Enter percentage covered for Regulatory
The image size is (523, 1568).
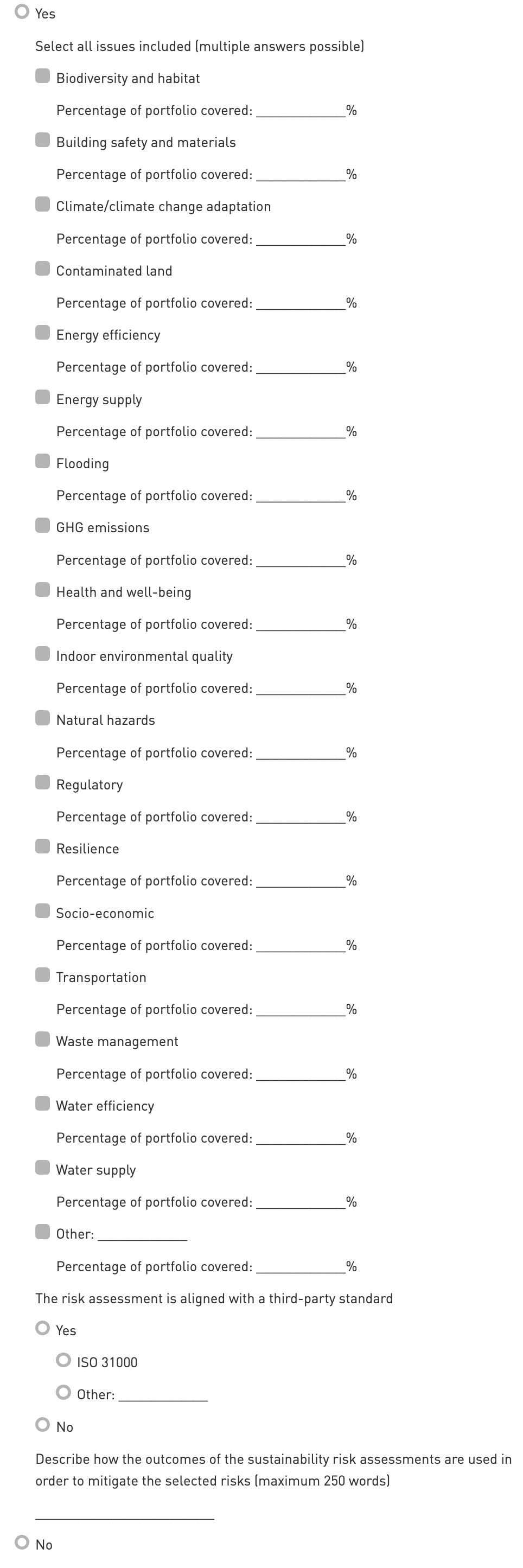coord(301,816)
